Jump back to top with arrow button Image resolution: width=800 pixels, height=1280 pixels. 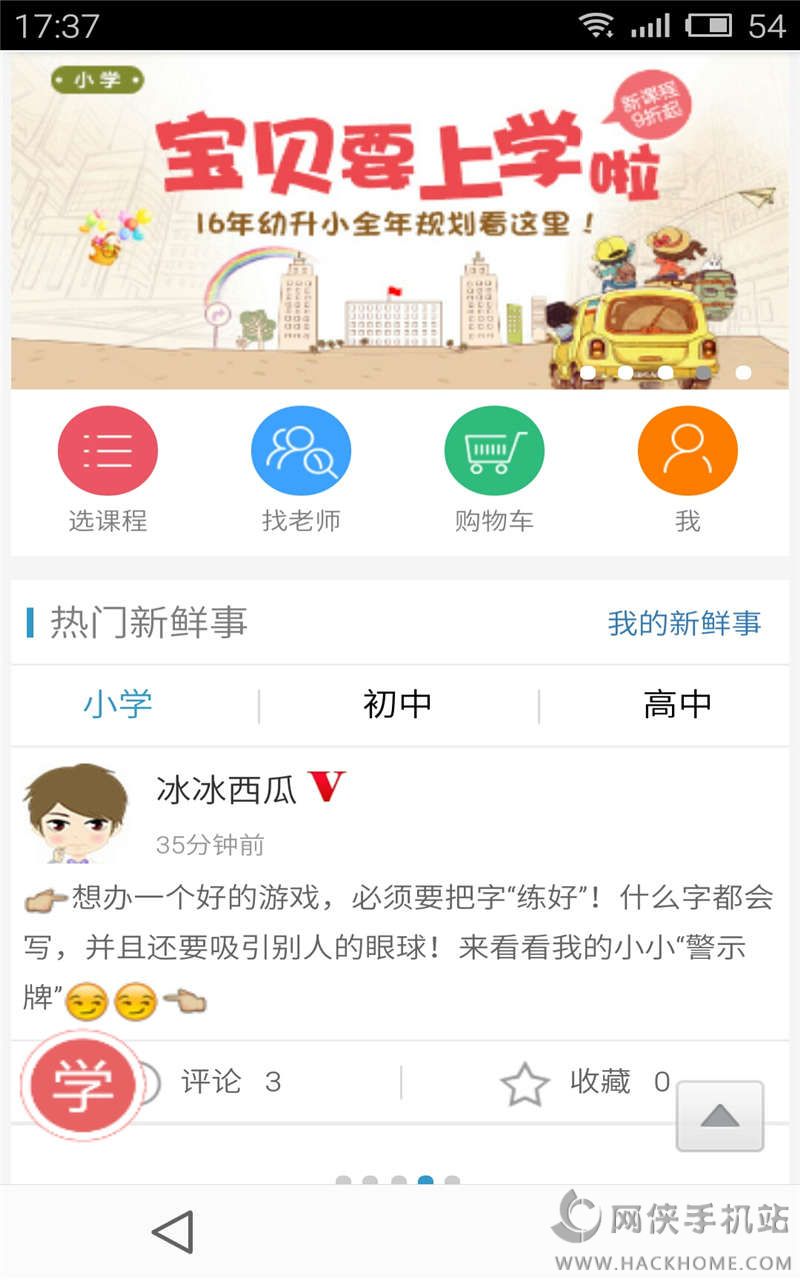pyautogui.click(x=720, y=1116)
